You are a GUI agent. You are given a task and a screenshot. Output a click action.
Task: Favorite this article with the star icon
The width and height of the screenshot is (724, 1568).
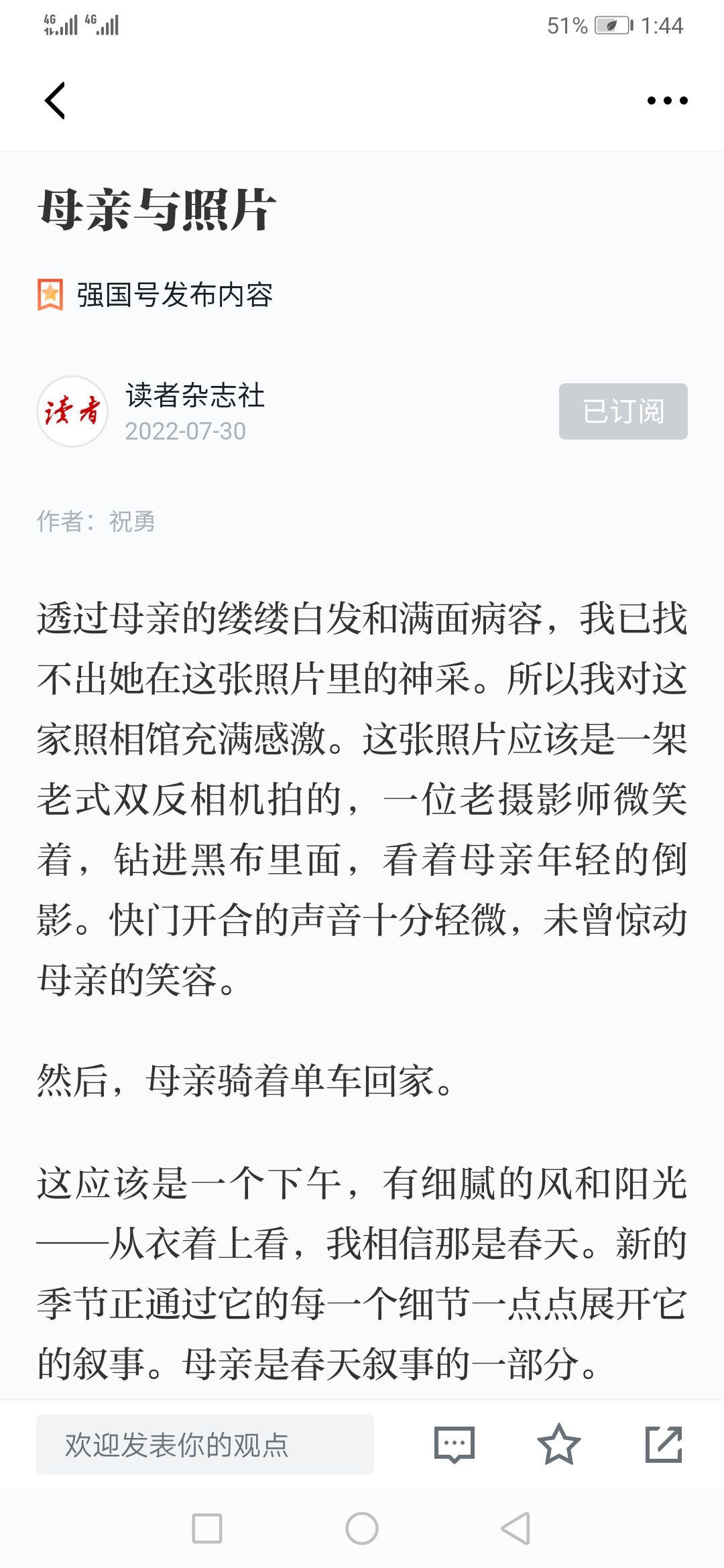(x=559, y=1444)
